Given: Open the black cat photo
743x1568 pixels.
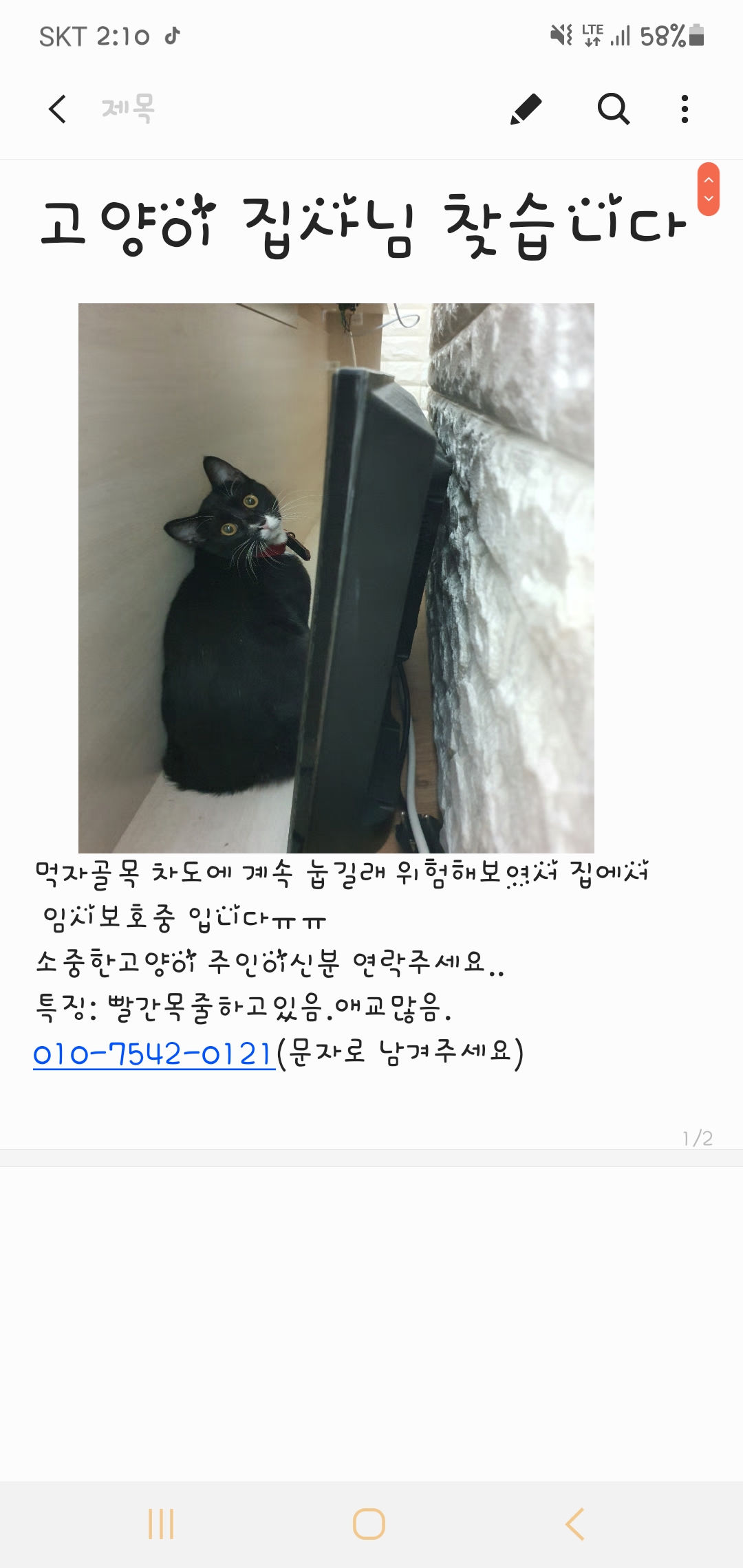Looking at the screenshot, I should coord(336,578).
